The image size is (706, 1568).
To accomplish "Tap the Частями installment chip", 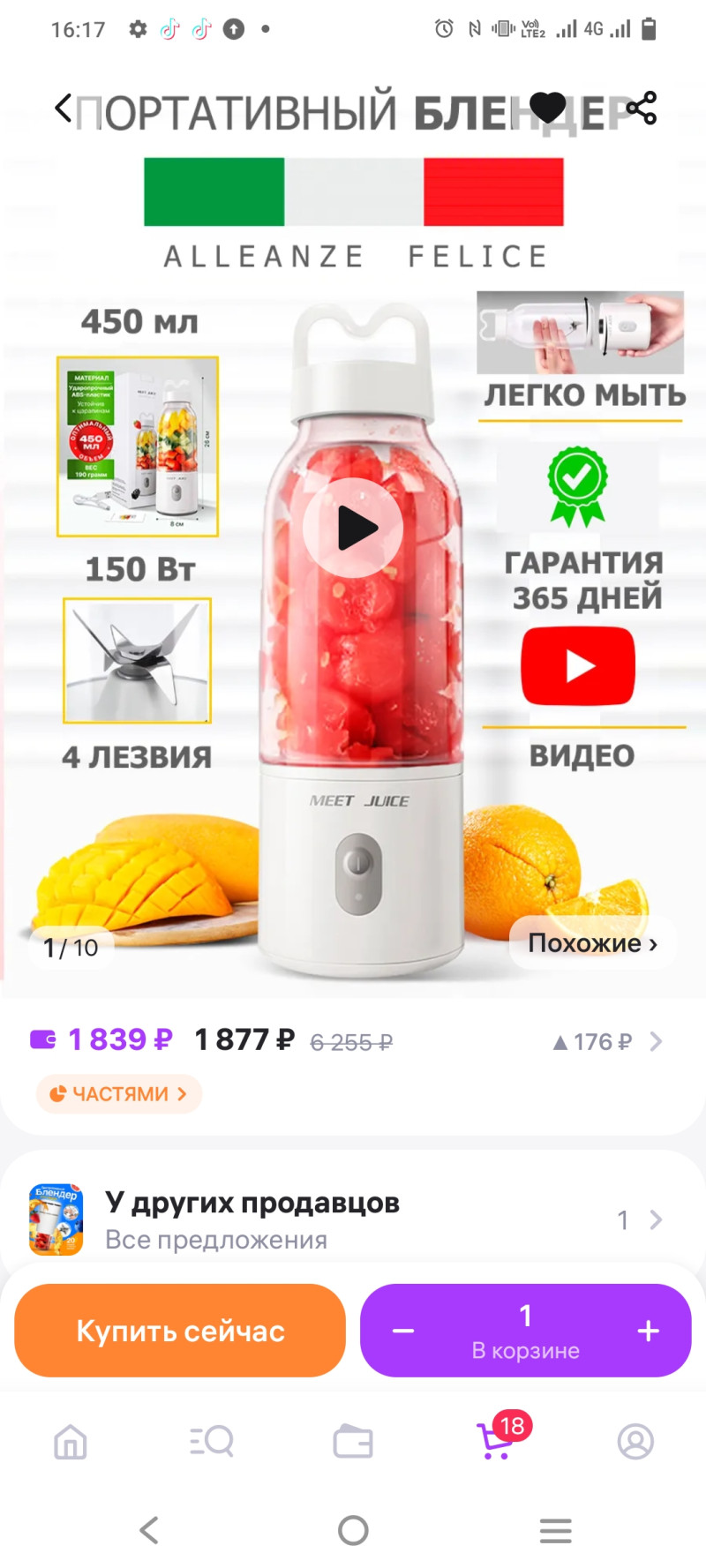I will (119, 1094).
